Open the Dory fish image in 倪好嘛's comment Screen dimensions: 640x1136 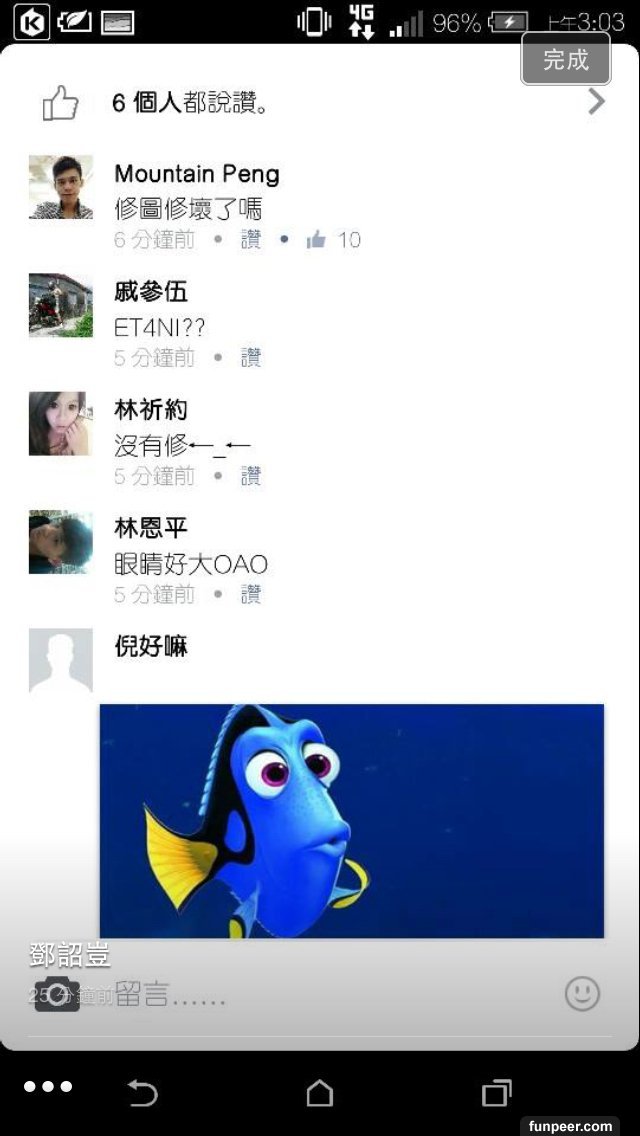[x=351, y=820]
